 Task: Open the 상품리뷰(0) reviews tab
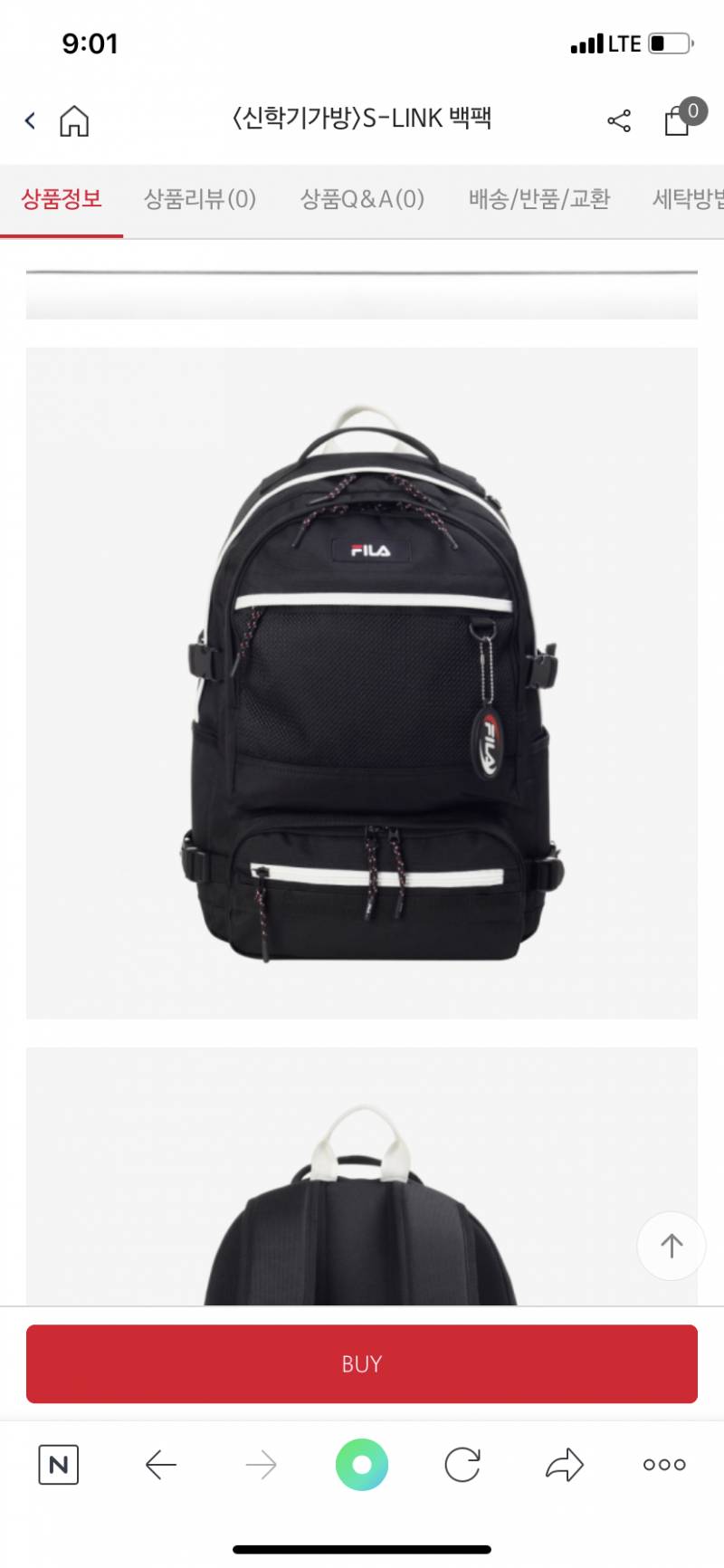coord(200,199)
